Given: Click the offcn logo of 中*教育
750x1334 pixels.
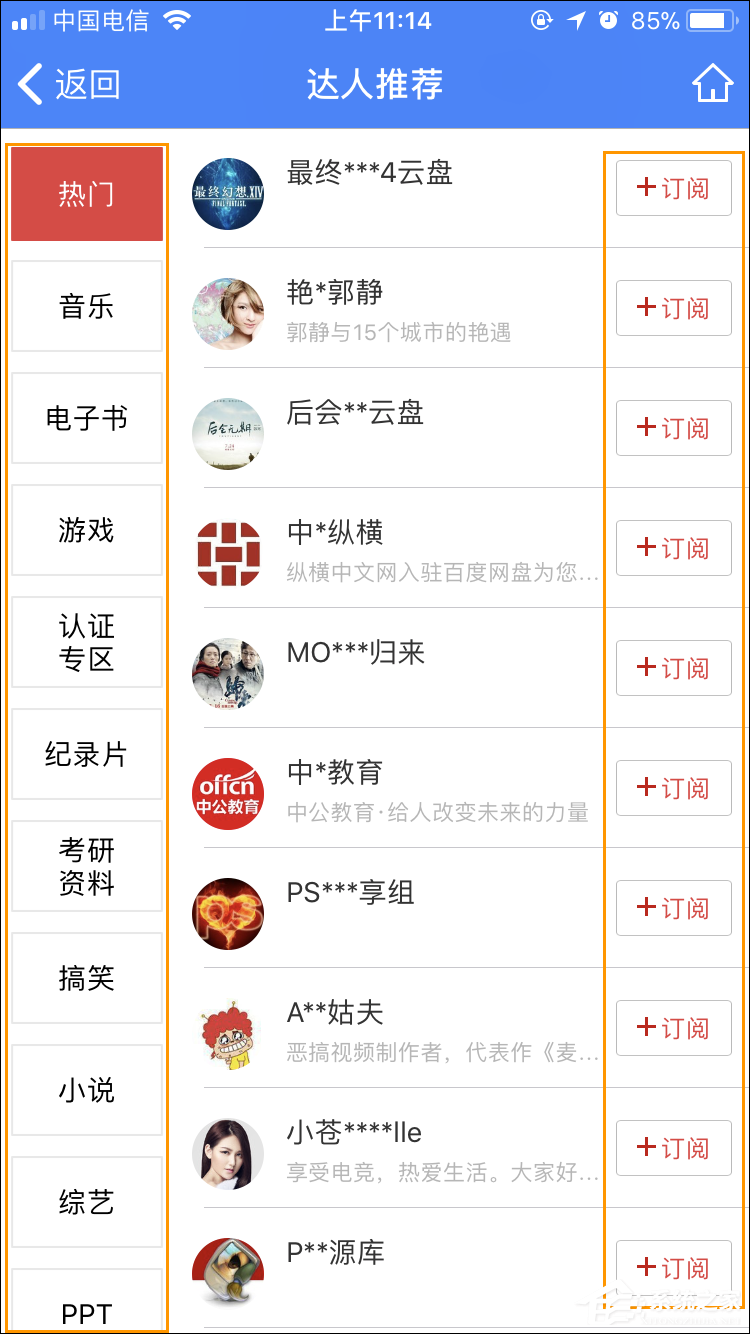Looking at the screenshot, I should tap(228, 791).
